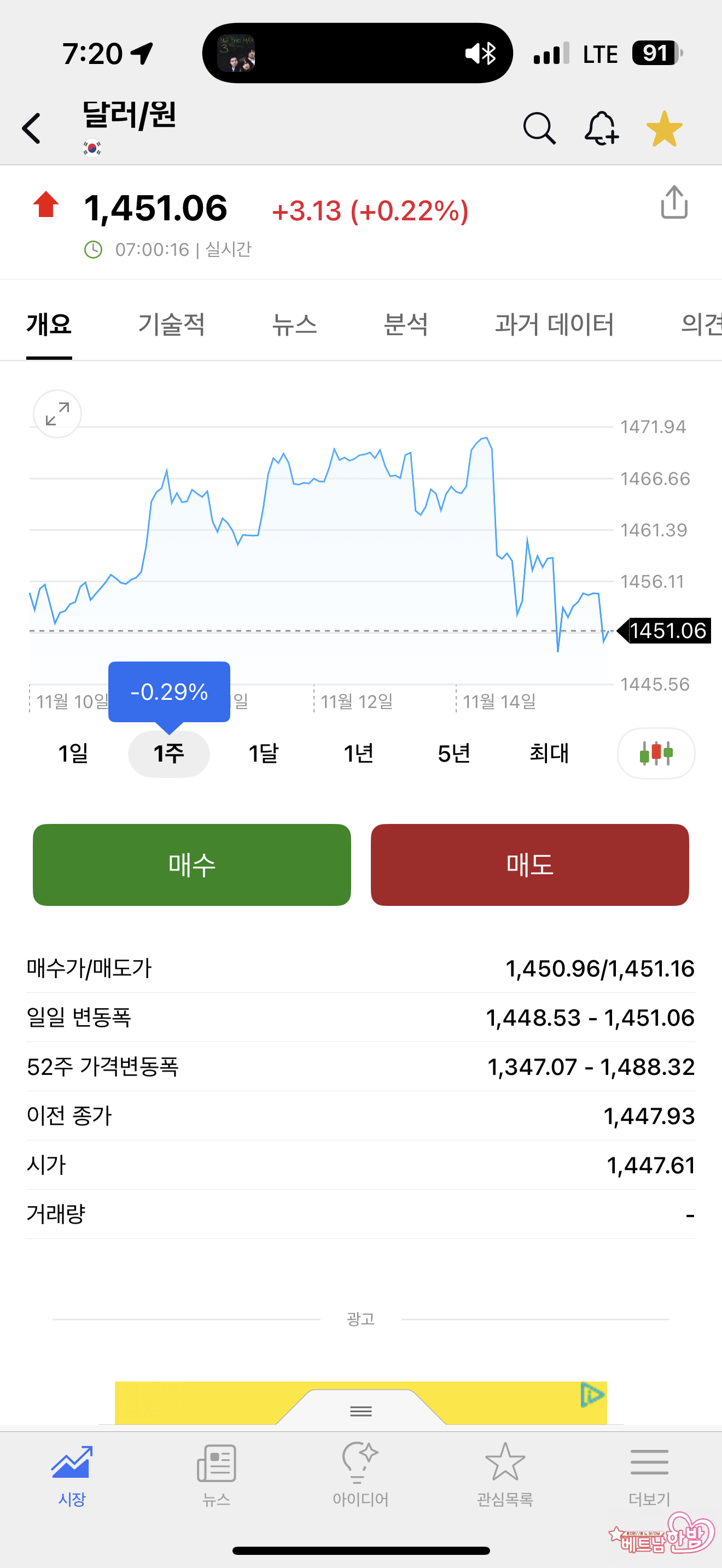The image size is (722, 1568).
Task: Show the 5년 chart range
Action: pos(454,753)
